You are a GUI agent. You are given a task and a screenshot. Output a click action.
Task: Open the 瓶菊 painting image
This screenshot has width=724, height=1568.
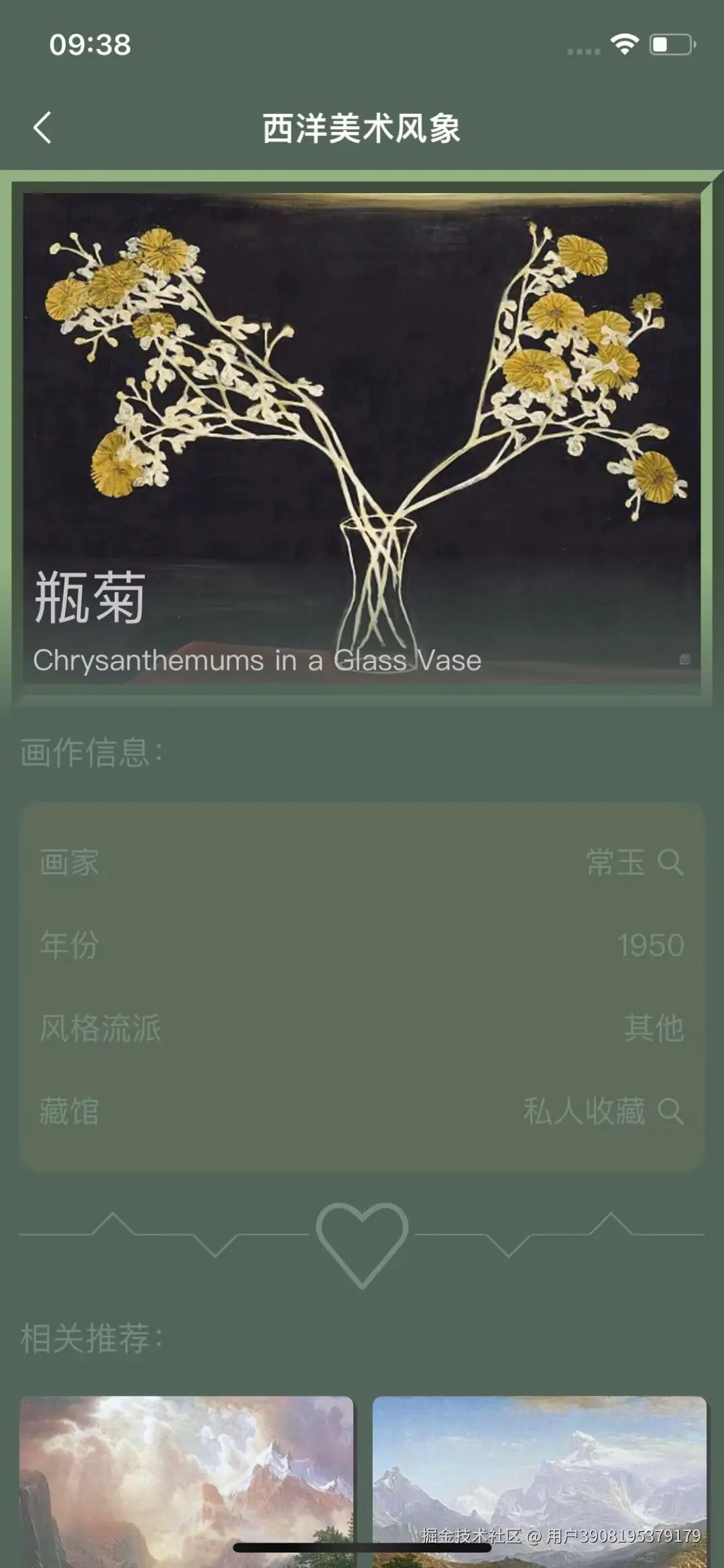click(362, 402)
